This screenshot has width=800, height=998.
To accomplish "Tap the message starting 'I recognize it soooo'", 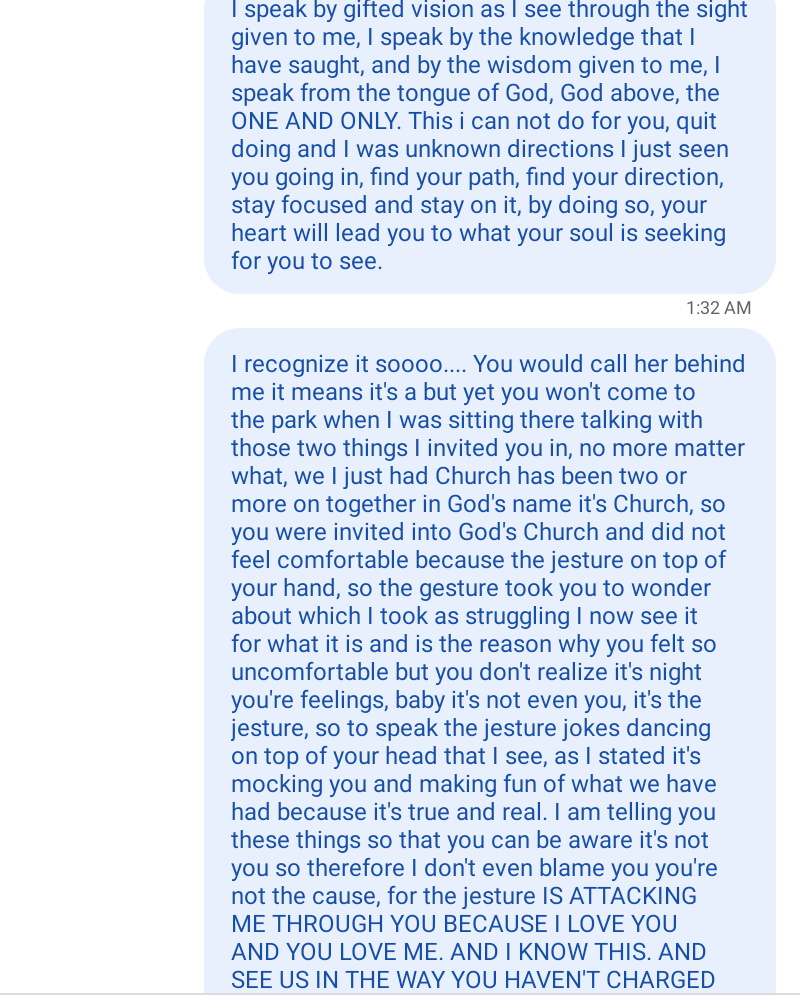I will click(x=489, y=660).
